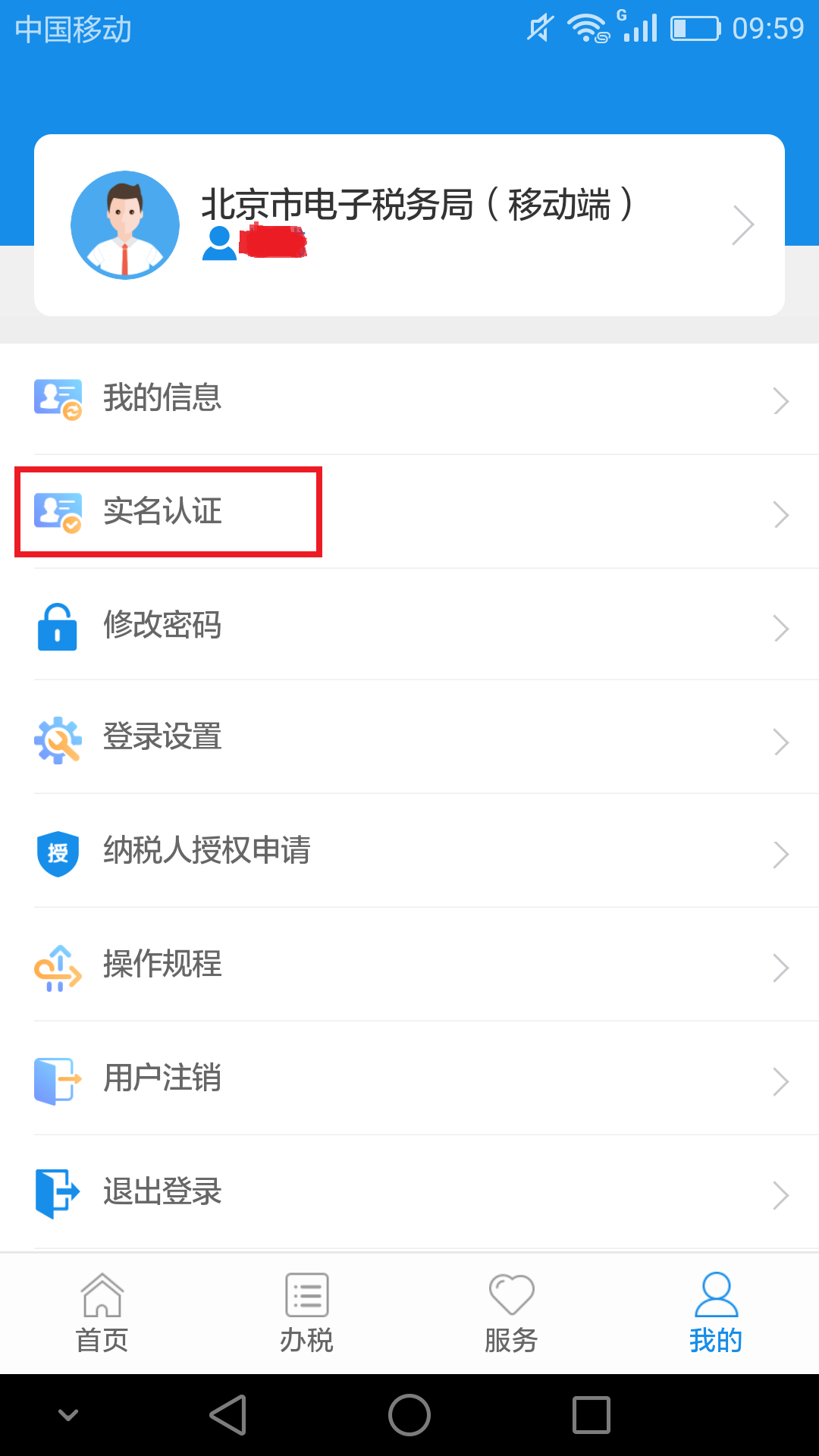Go to 登录设置
This screenshot has width=819, height=1456.
[x=409, y=738]
